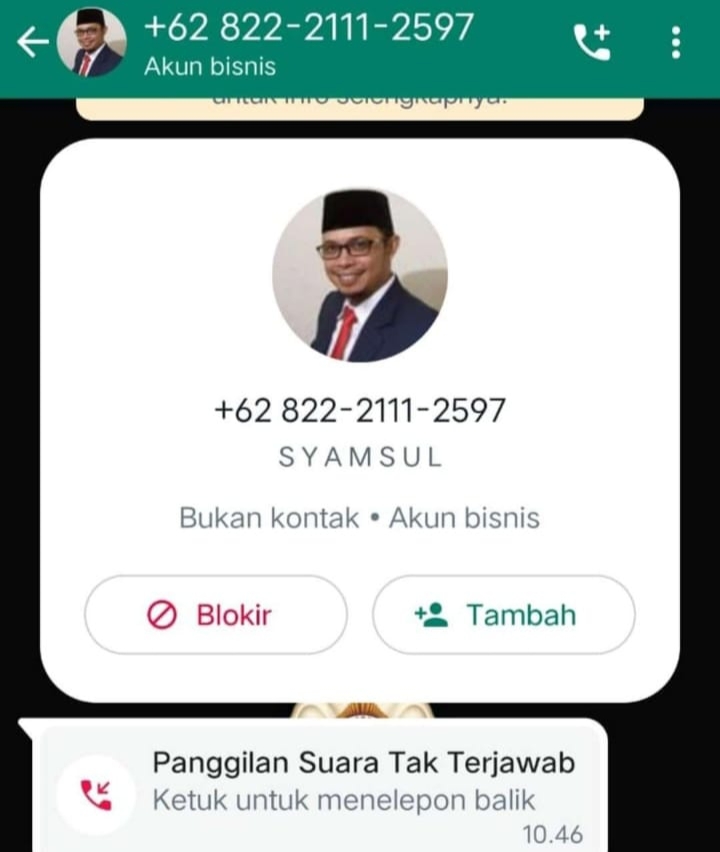
Task: Block this number with Blokir
Action: tap(216, 614)
